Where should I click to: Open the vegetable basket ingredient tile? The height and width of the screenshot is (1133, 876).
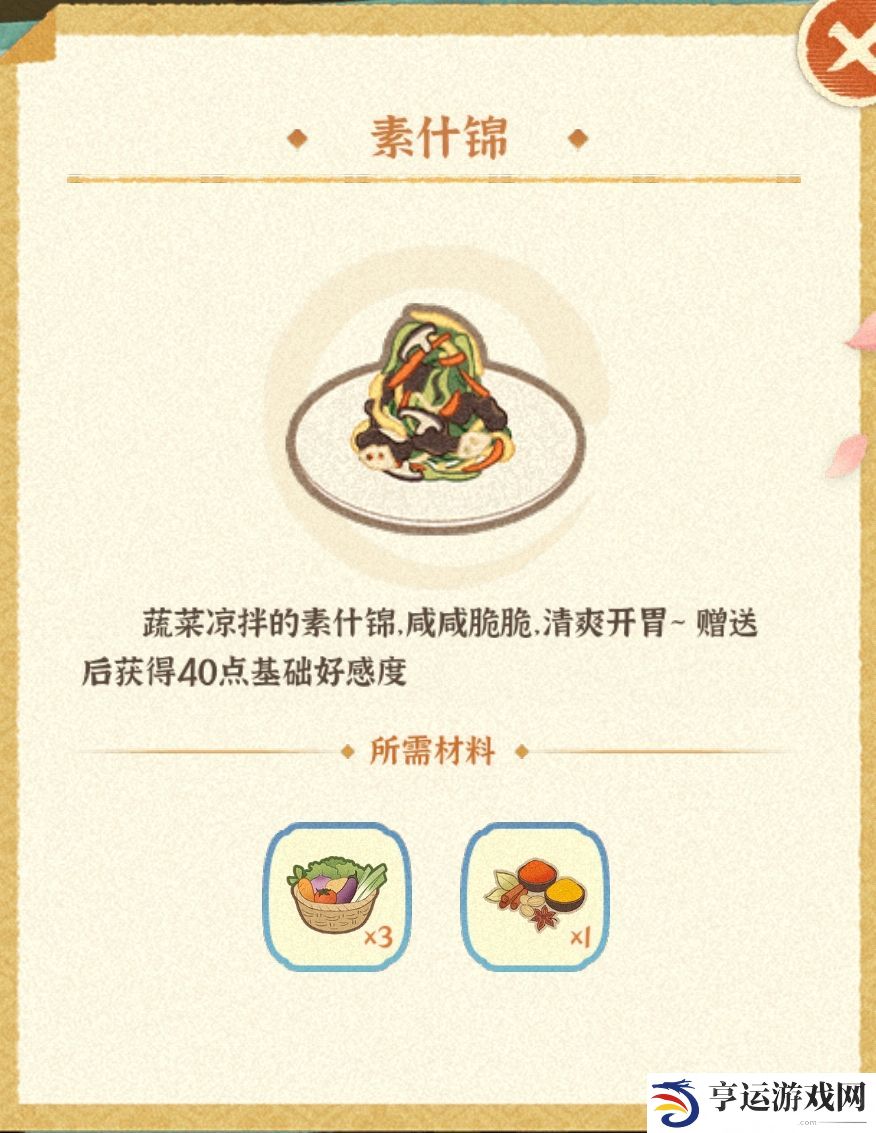point(337,896)
